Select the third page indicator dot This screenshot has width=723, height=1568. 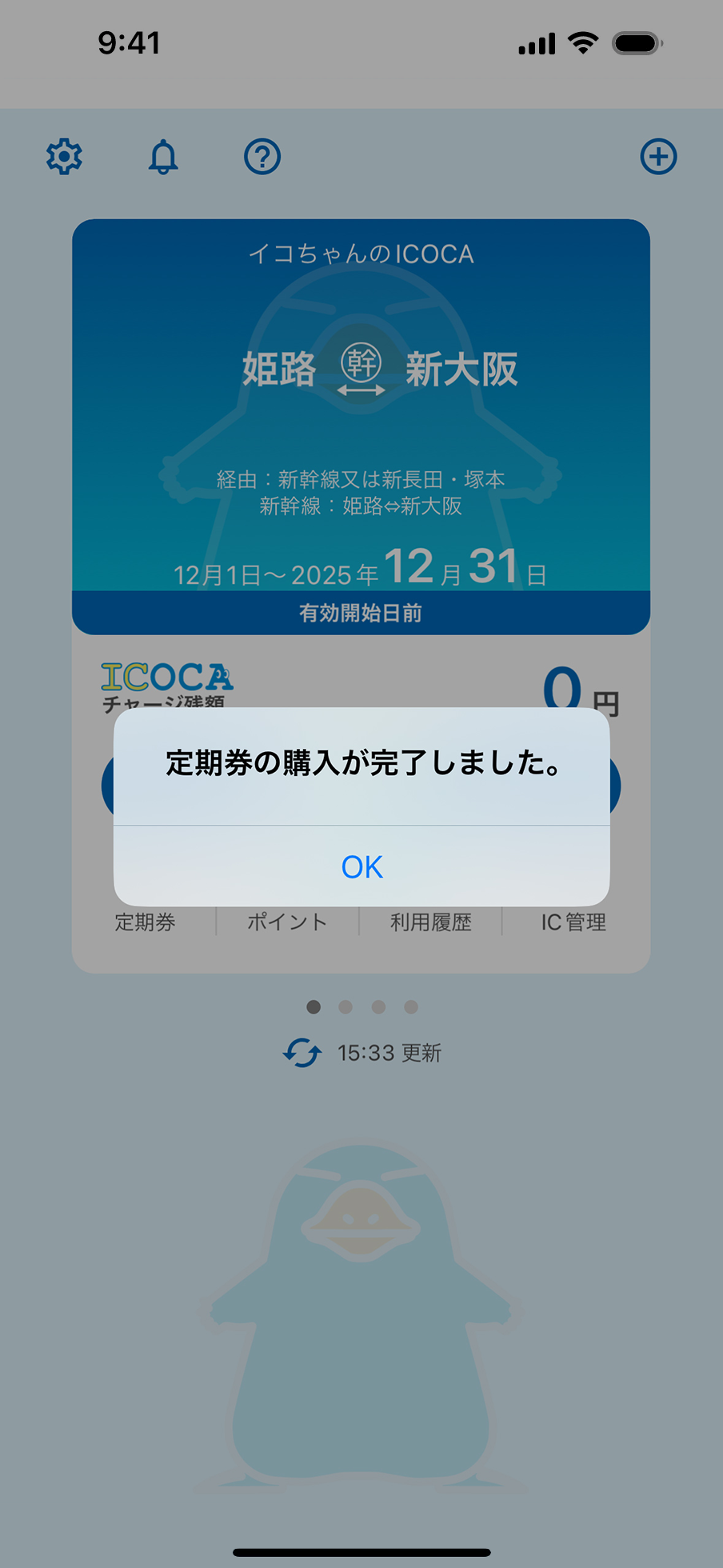(x=378, y=1007)
